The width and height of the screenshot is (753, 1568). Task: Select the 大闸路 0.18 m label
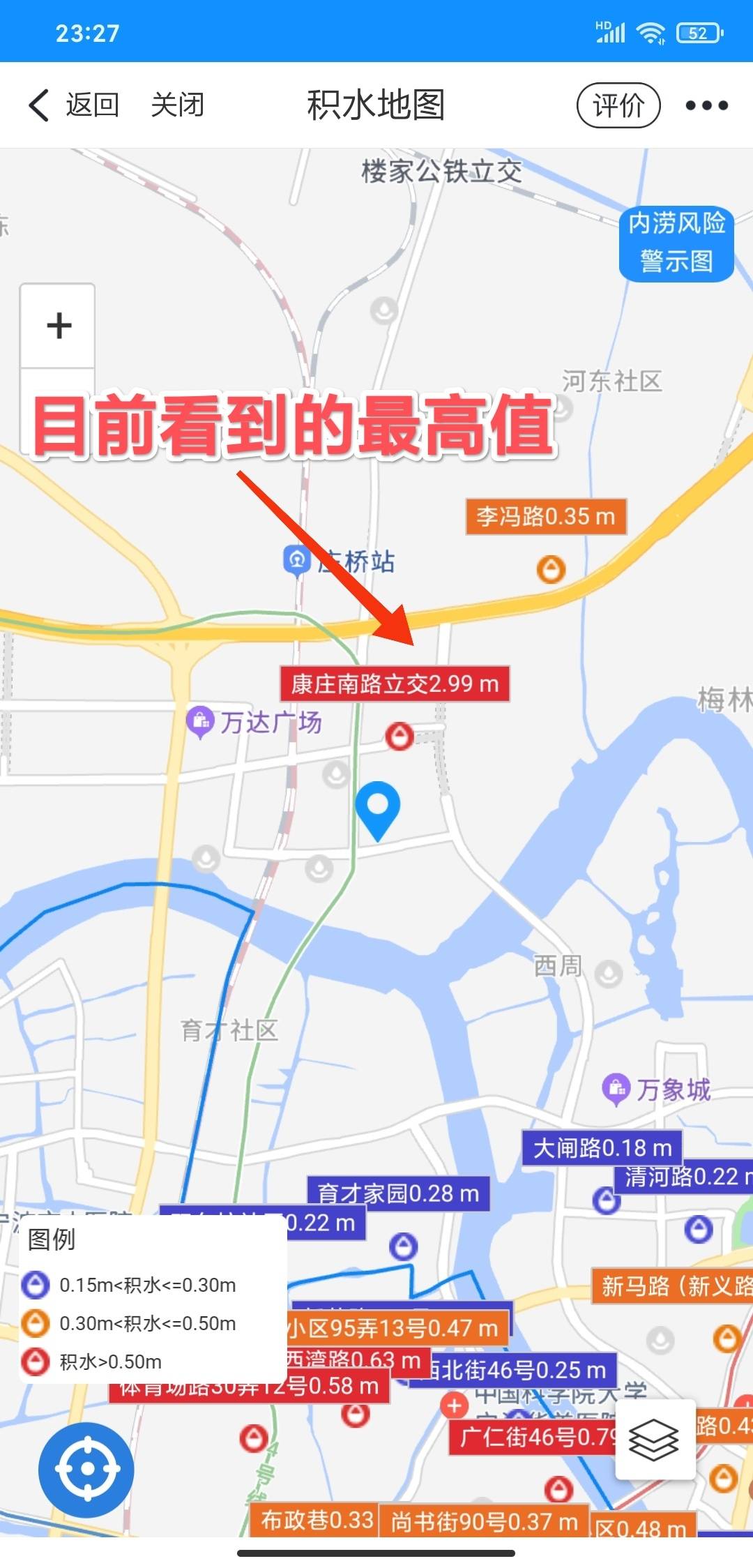(x=602, y=1147)
